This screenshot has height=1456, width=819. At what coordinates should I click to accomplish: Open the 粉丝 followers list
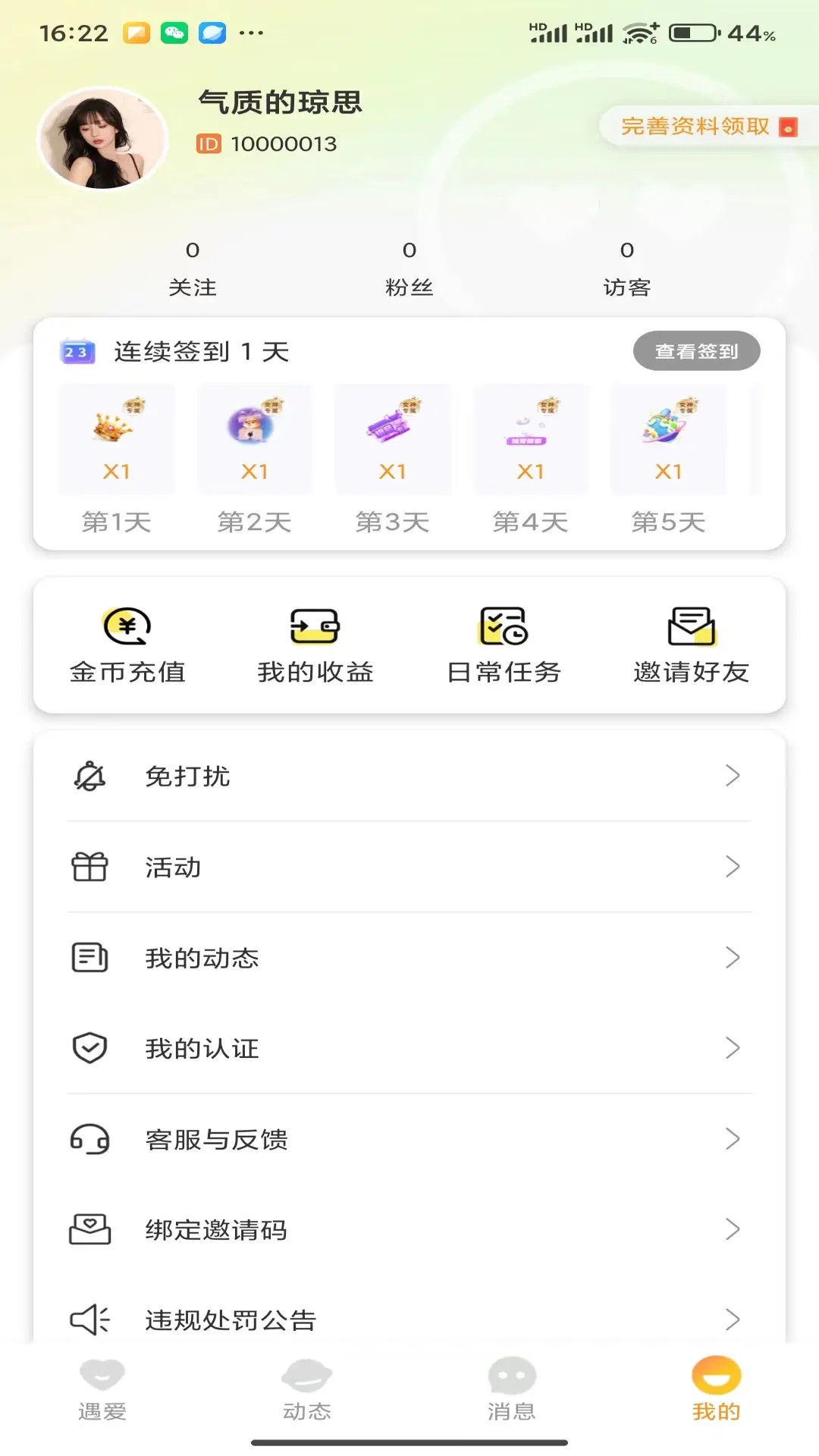tap(409, 268)
